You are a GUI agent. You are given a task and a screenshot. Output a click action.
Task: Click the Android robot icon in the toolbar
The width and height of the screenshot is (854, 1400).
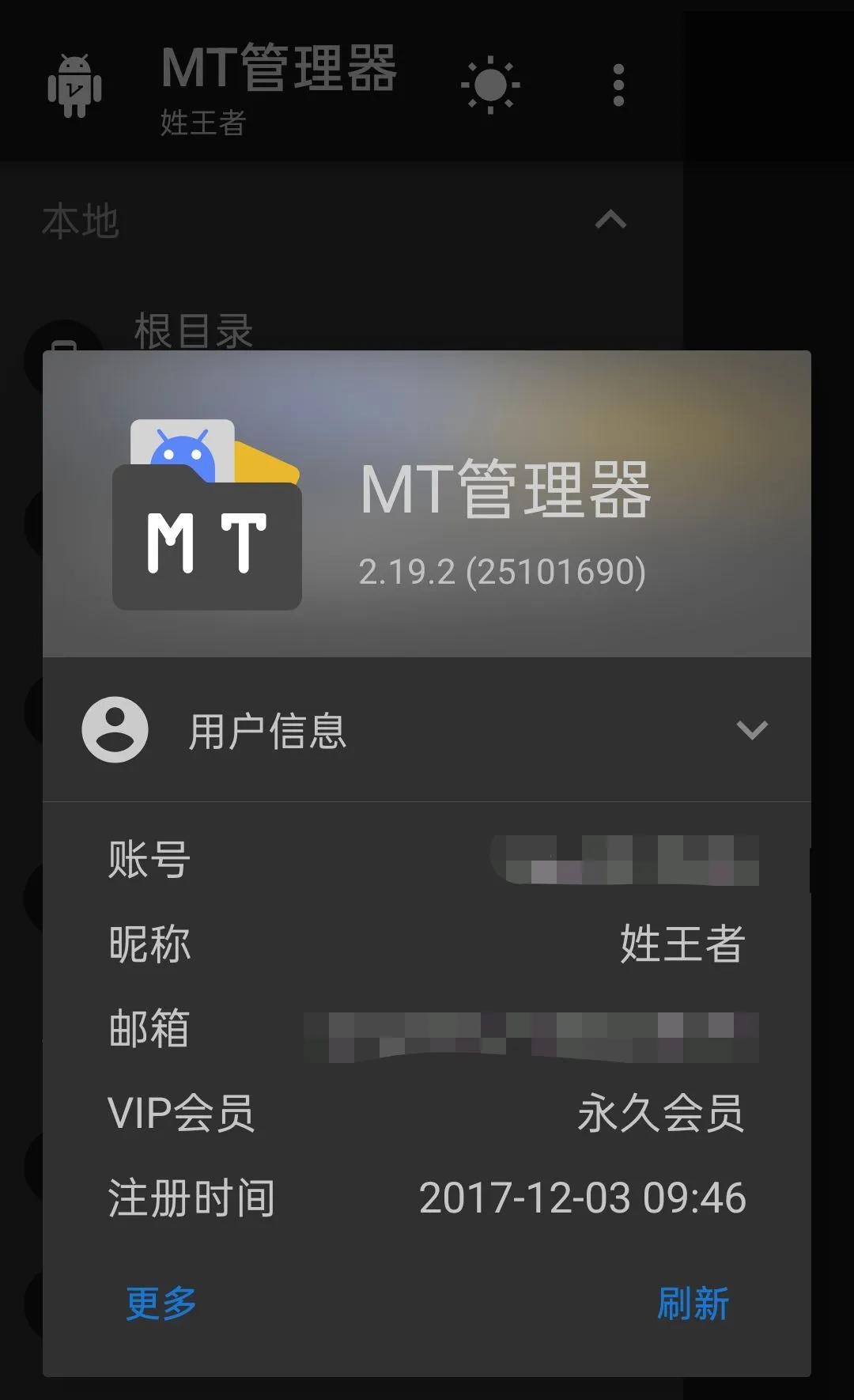[77, 85]
